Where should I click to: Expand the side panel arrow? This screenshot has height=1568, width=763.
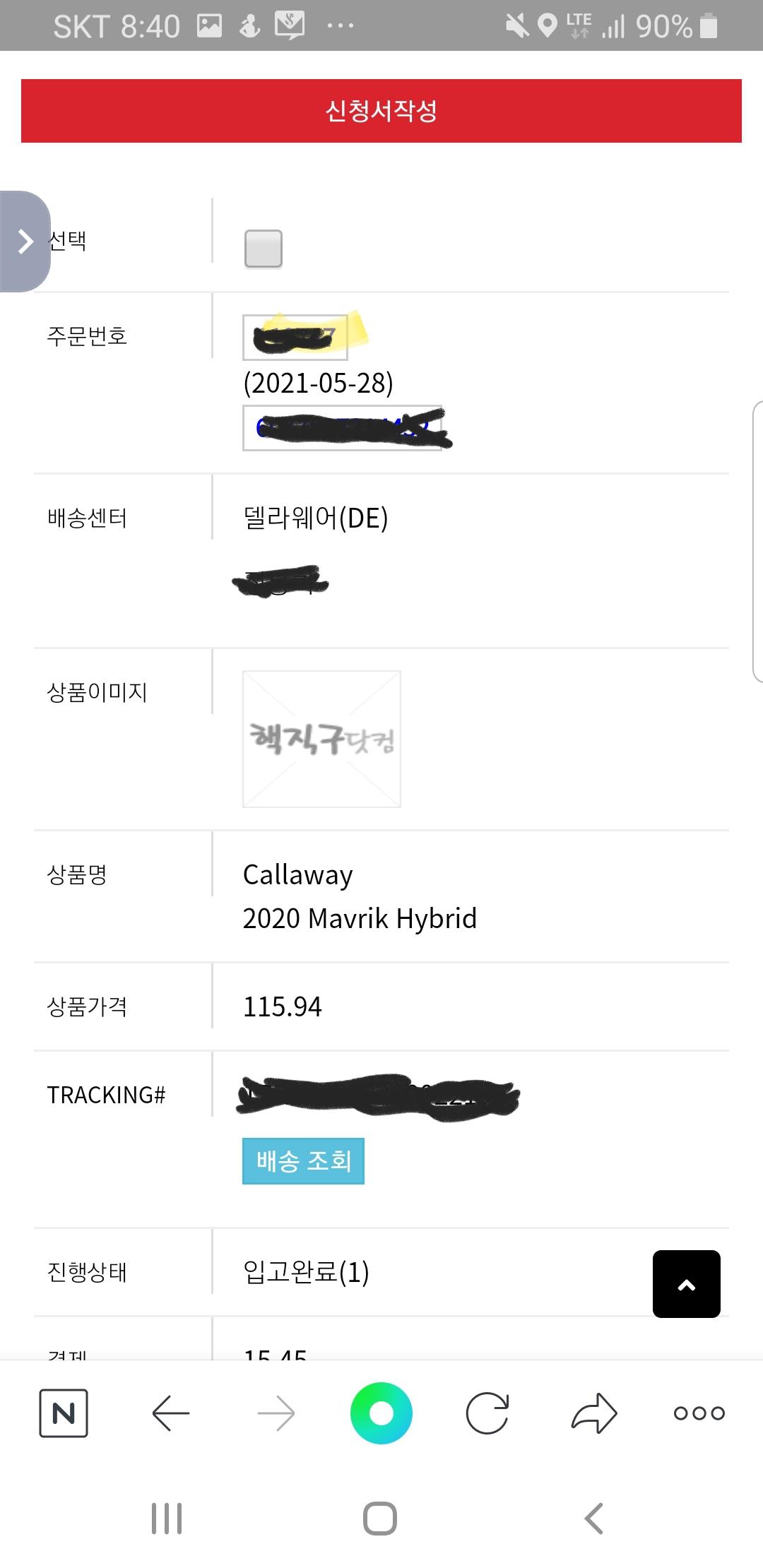point(25,242)
